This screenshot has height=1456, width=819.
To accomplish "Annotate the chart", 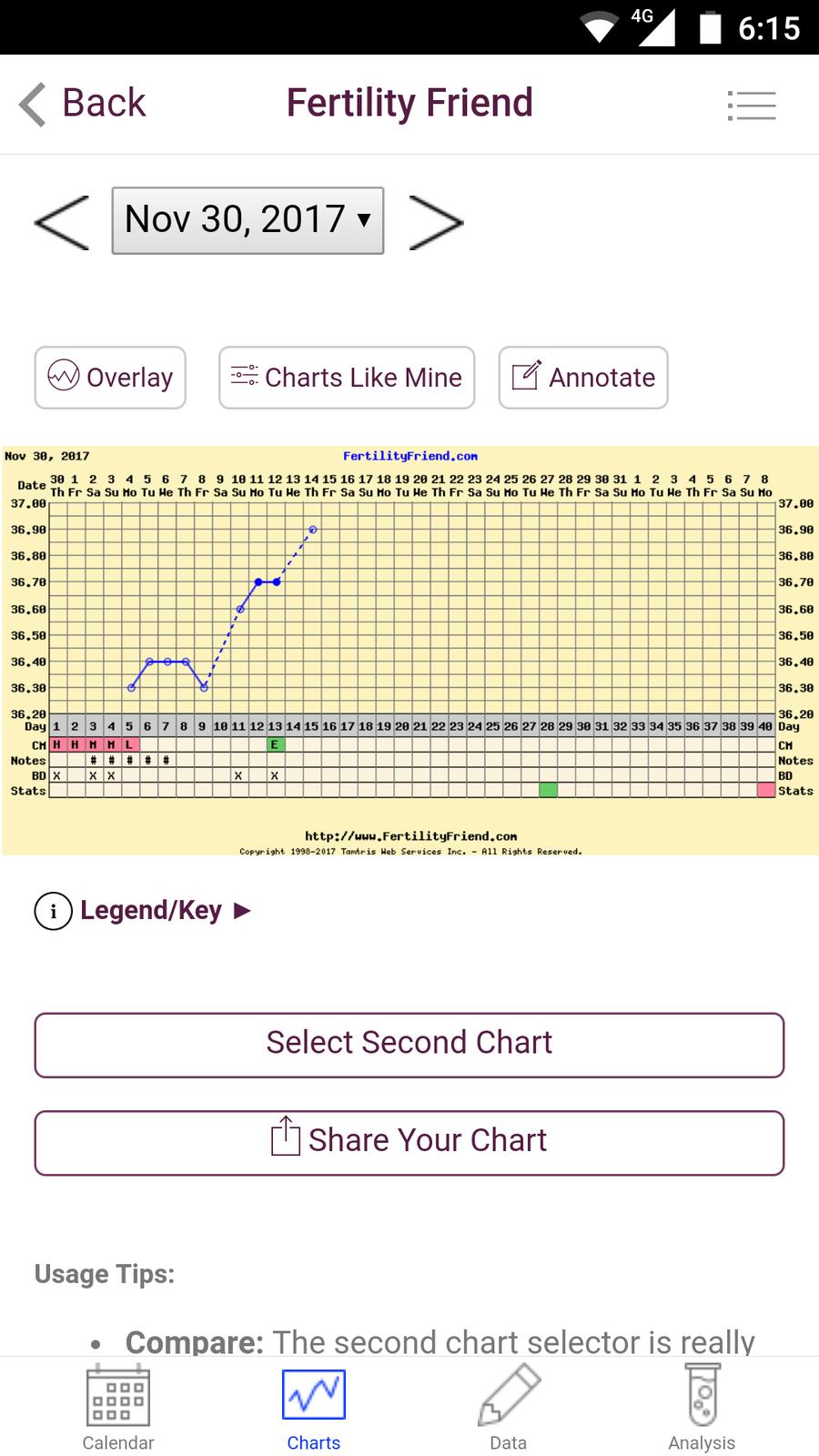I will [583, 378].
